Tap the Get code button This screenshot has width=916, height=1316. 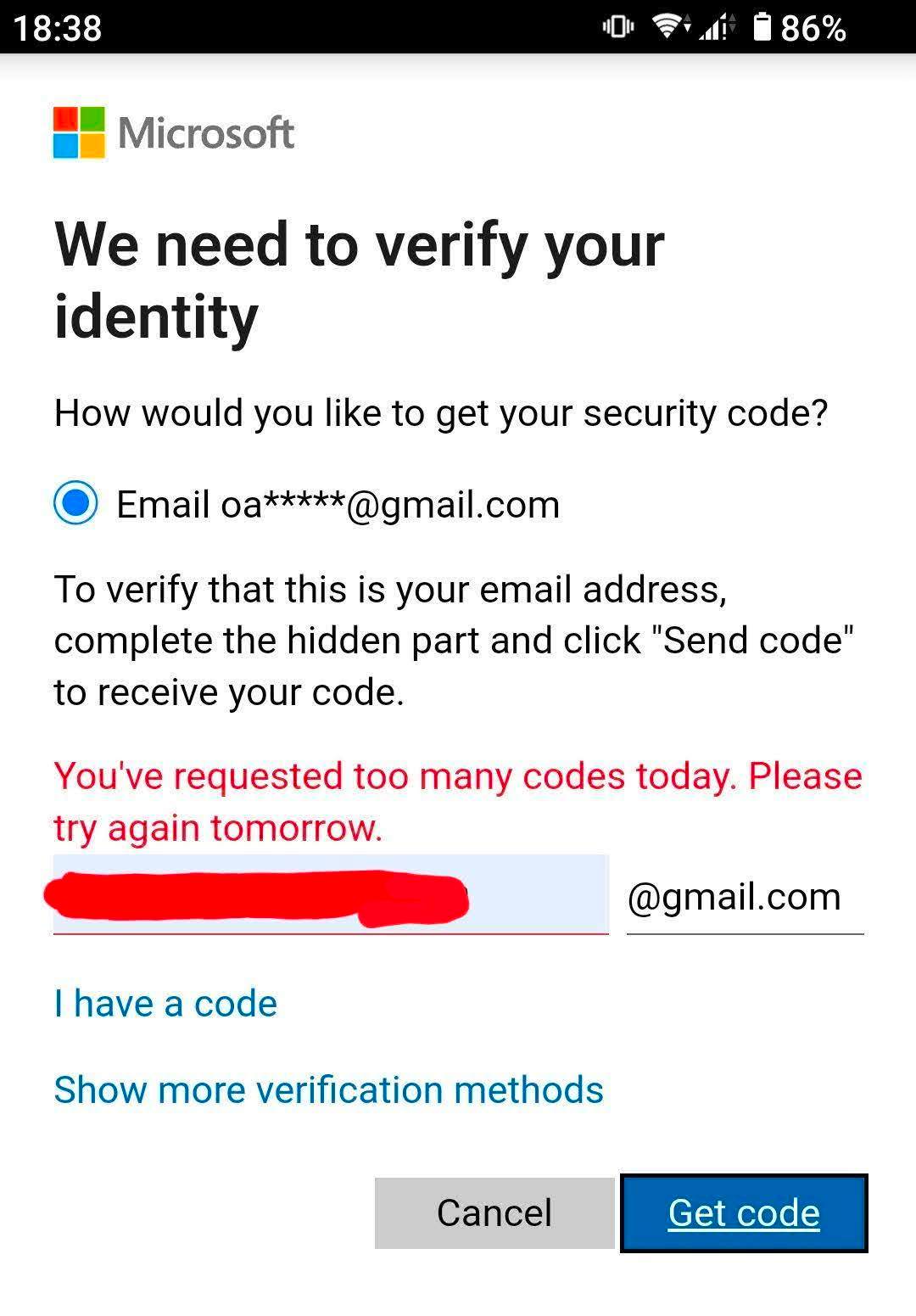pos(744,1212)
